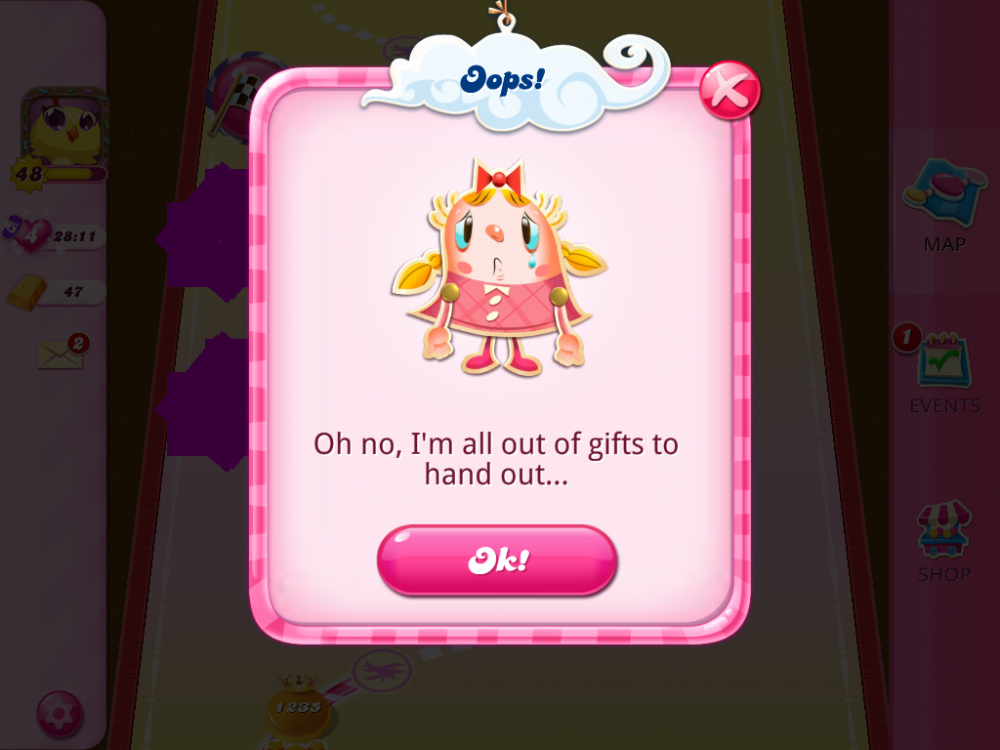The width and height of the screenshot is (1000, 750).
Task: Close the Oops dialog with X
Action: (729, 91)
